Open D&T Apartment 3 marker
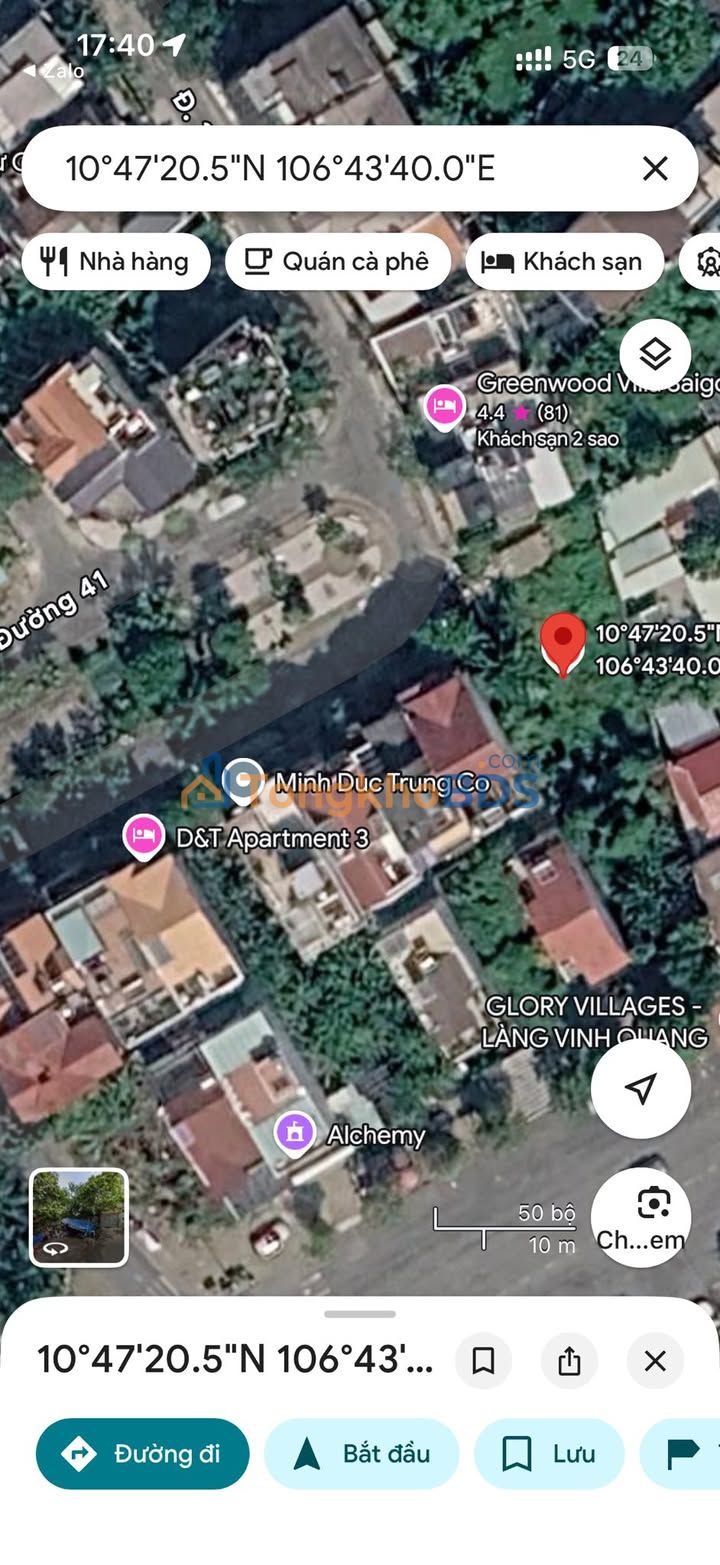 point(144,837)
